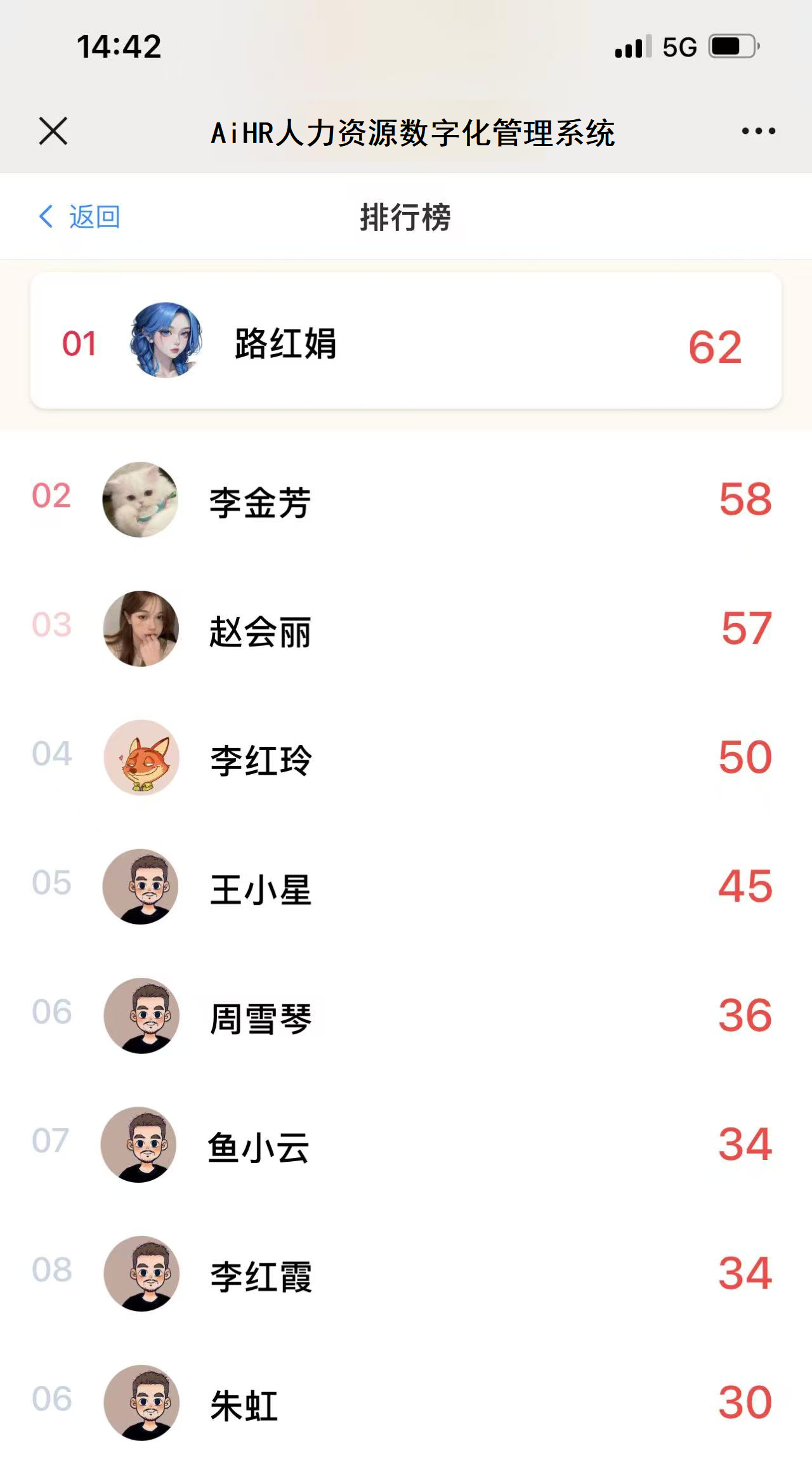Tap the back chevron next to 返回
Image resolution: width=812 pixels, height=1467 pixels.
coord(45,216)
